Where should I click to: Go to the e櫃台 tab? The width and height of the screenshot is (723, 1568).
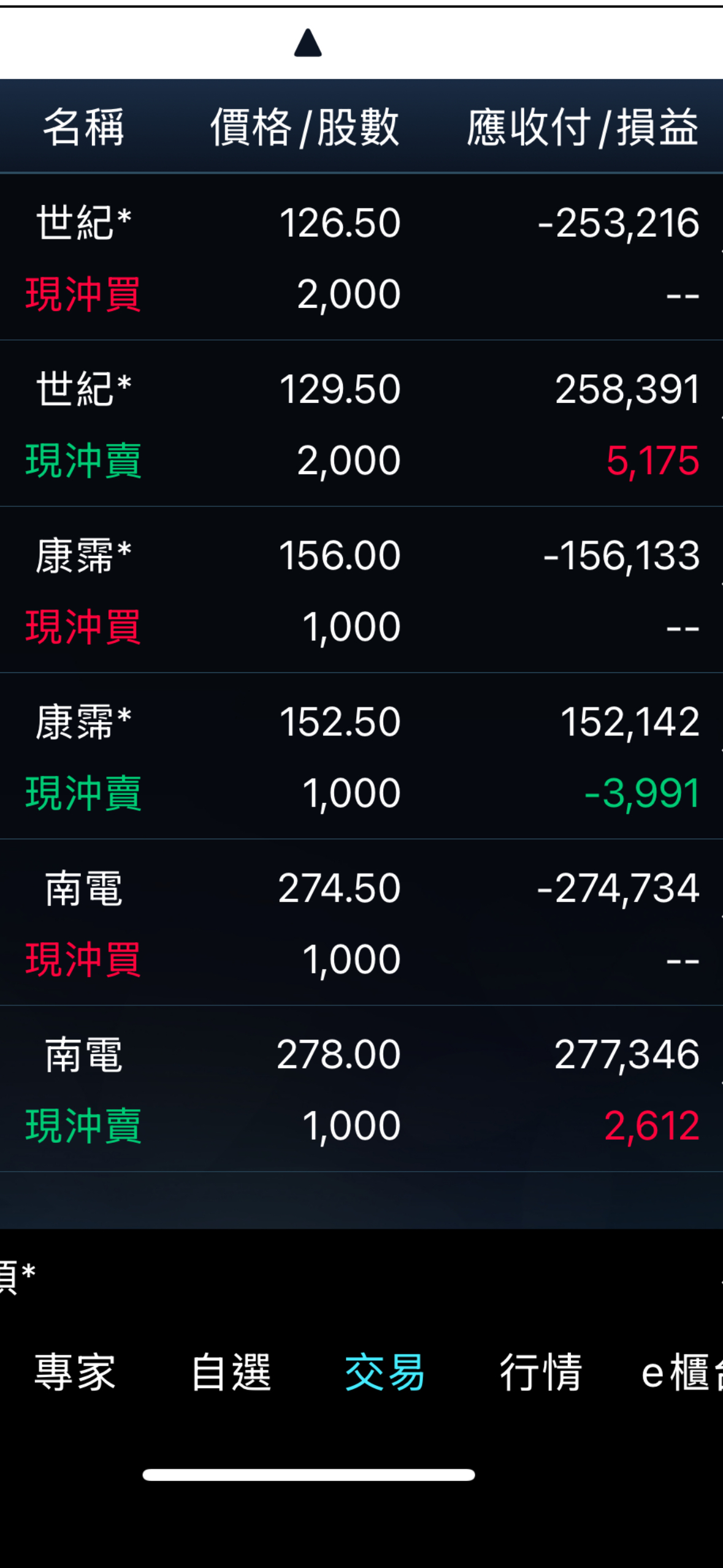pyautogui.click(x=682, y=1372)
